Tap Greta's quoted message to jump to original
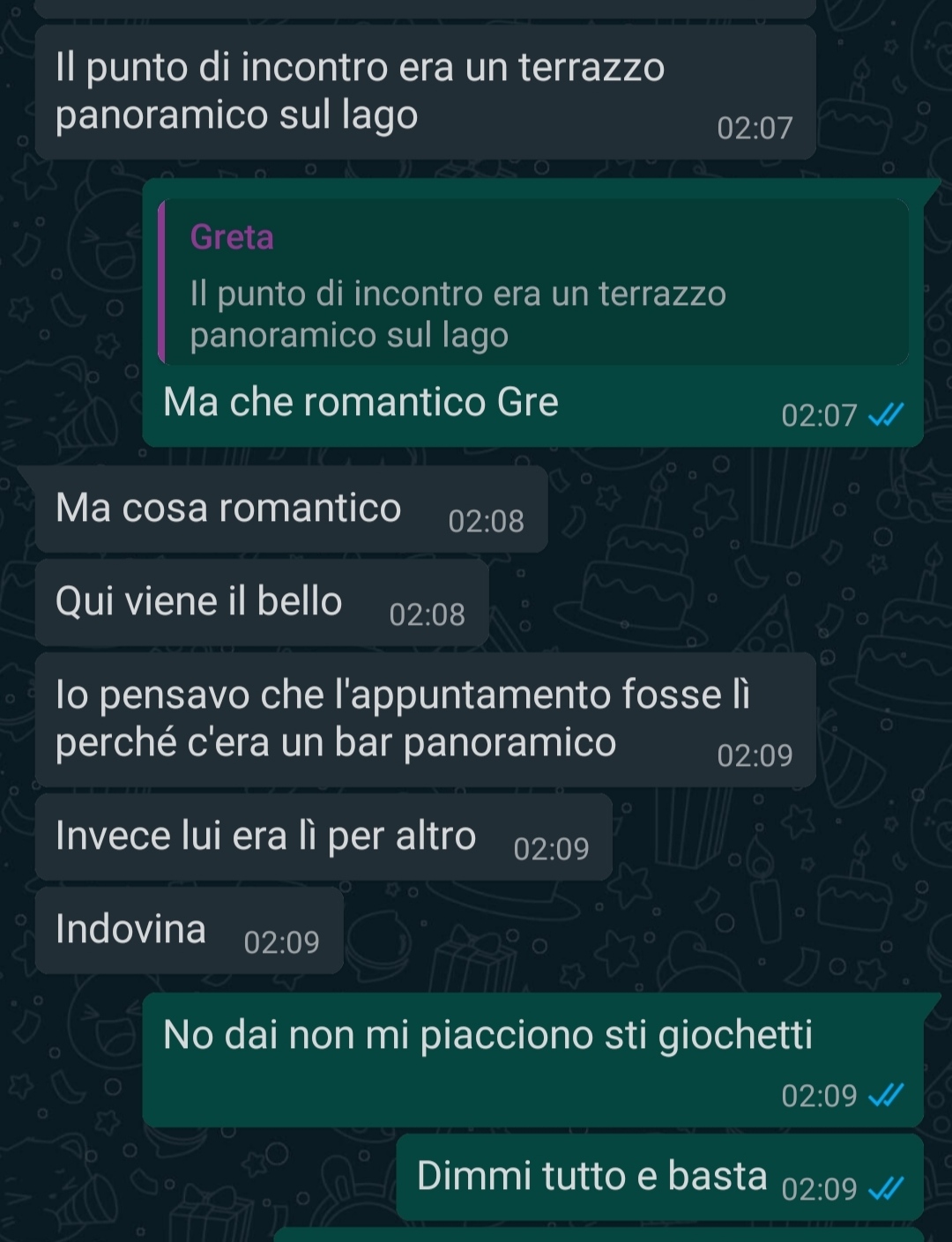Viewport: 952px width, 1242px height. click(x=532, y=282)
